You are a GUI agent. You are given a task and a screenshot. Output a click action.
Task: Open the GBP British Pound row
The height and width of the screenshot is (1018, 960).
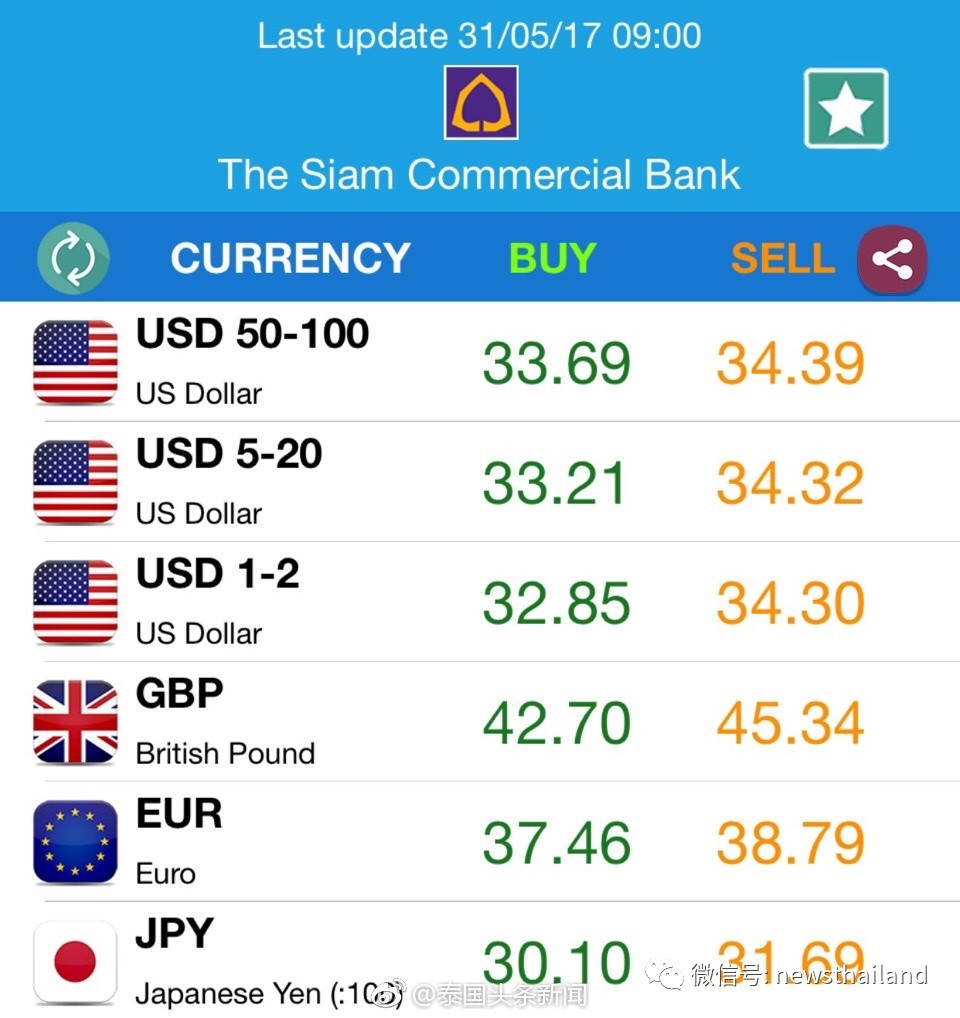click(480, 721)
